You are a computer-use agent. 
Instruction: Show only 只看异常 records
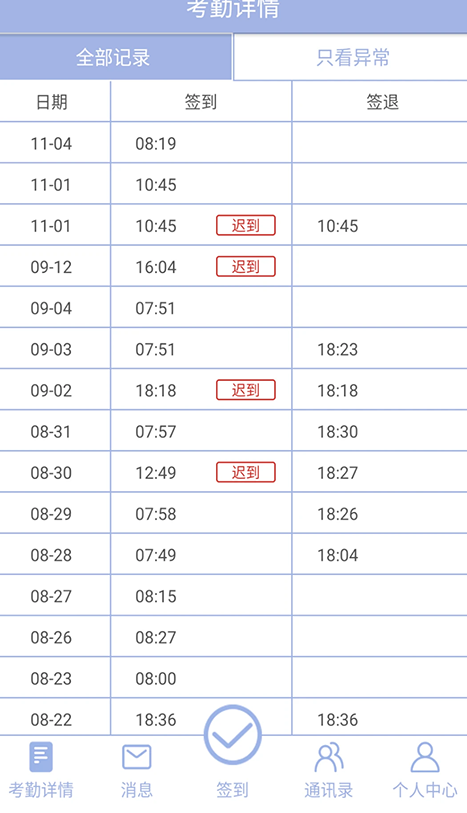coord(351,57)
